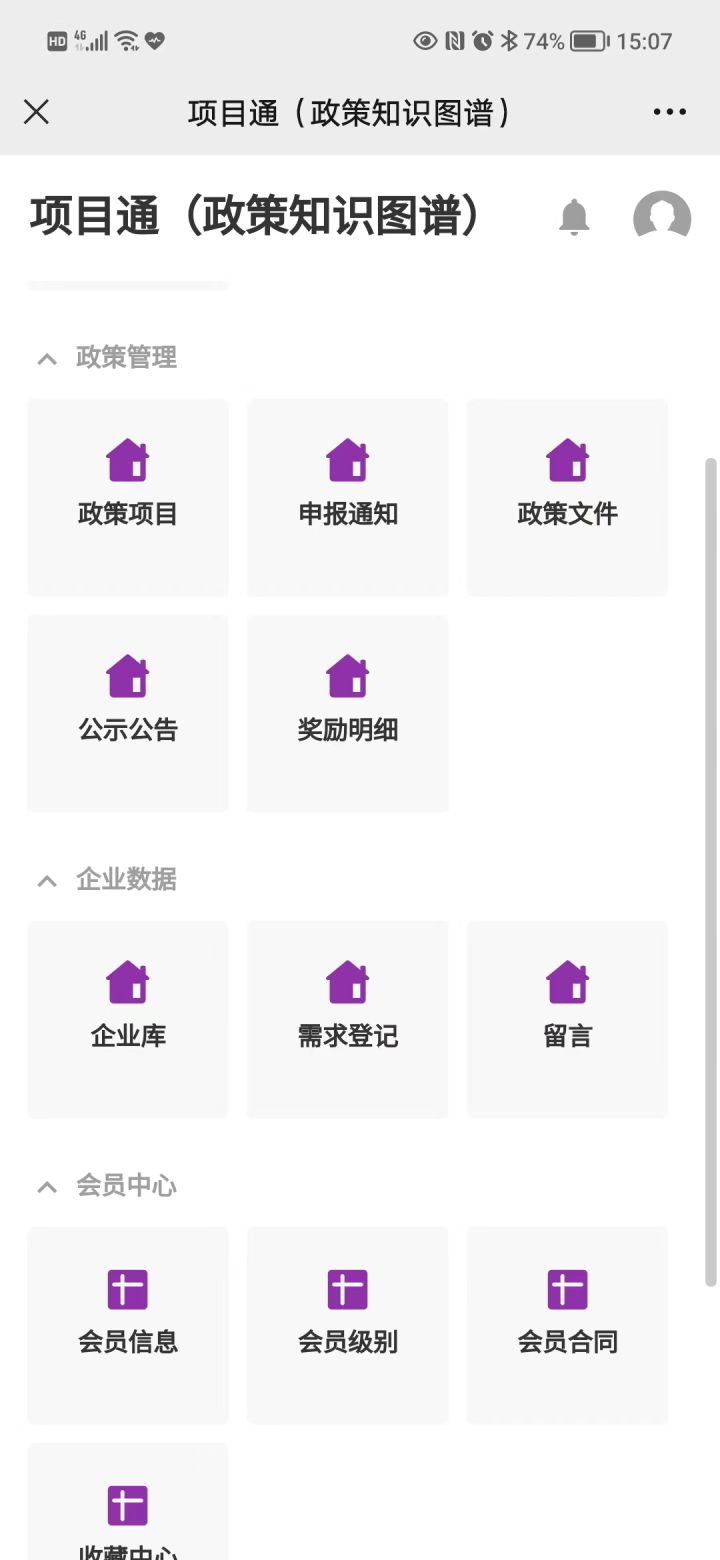Open the three-dot overflow menu
This screenshot has width=720, height=1560.
669,112
